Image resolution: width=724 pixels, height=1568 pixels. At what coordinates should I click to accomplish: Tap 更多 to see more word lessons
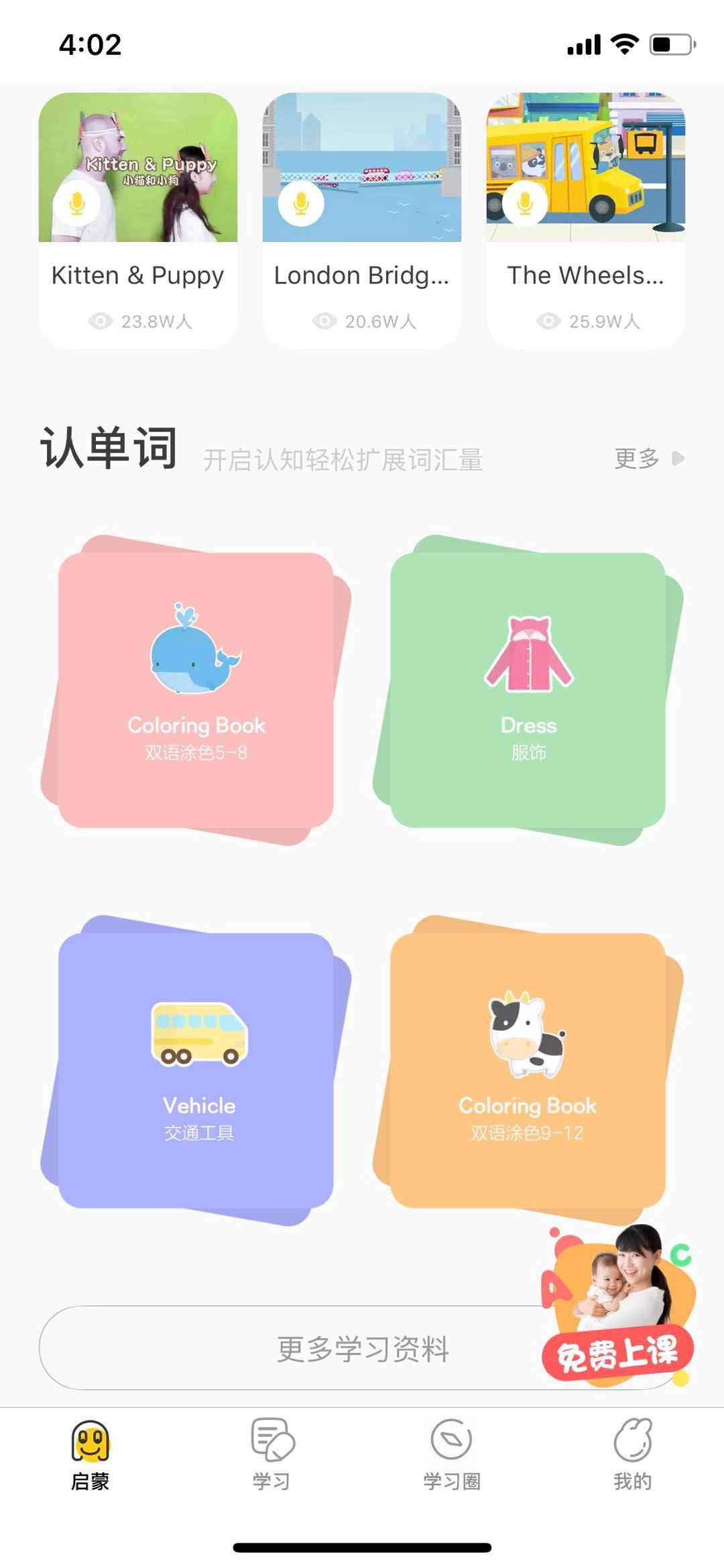click(648, 459)
